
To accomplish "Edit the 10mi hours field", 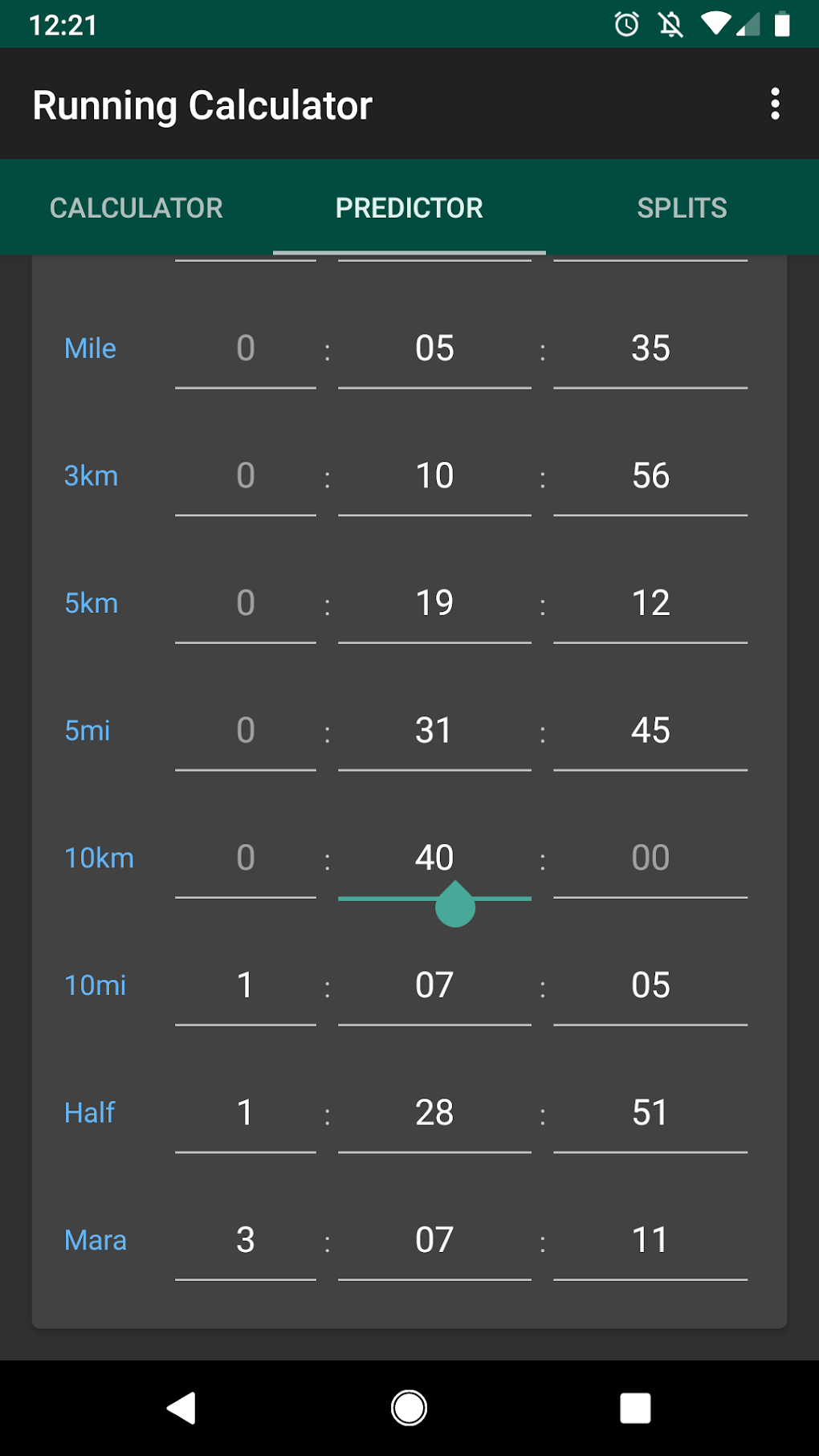I will 246,985.
